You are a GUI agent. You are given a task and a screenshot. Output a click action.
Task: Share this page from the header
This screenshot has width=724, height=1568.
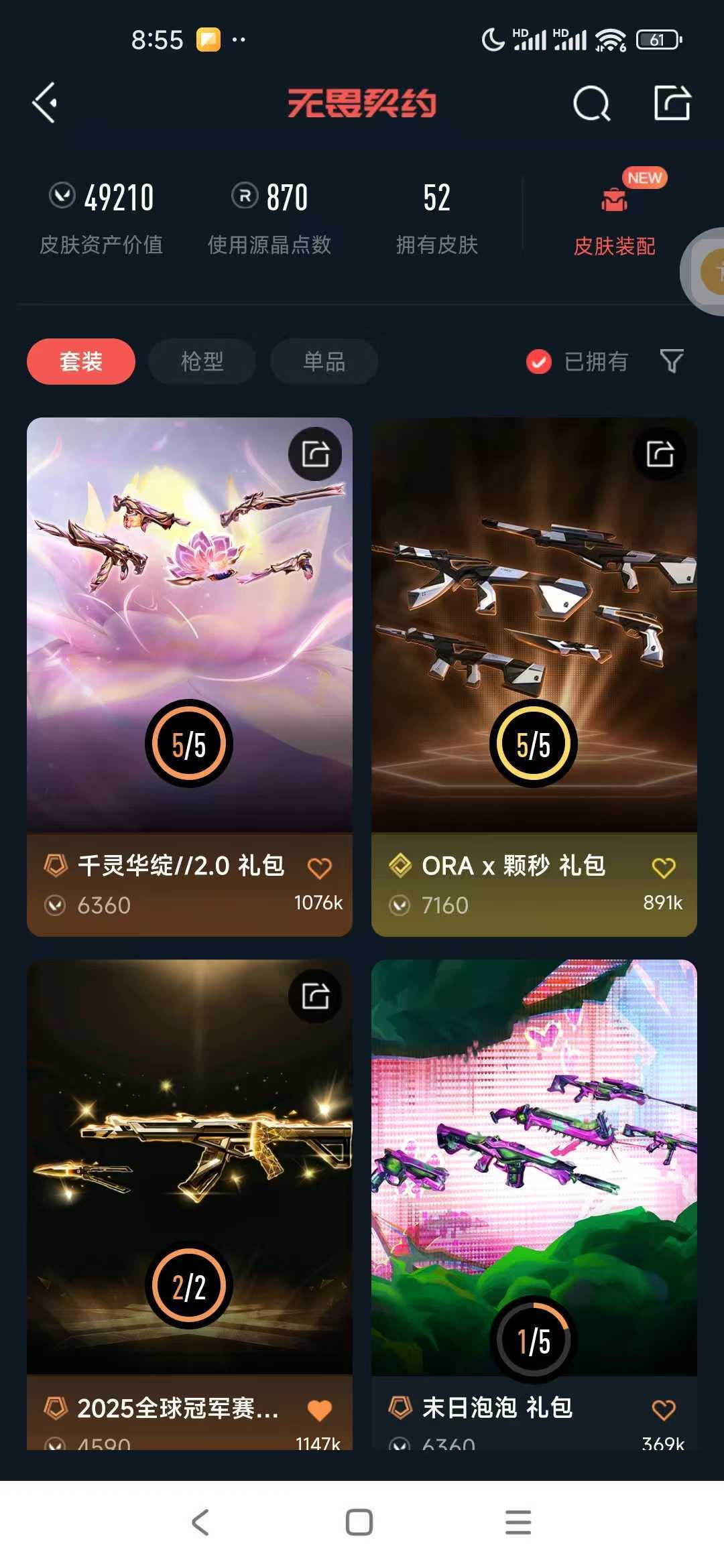[x=672, y=103]
